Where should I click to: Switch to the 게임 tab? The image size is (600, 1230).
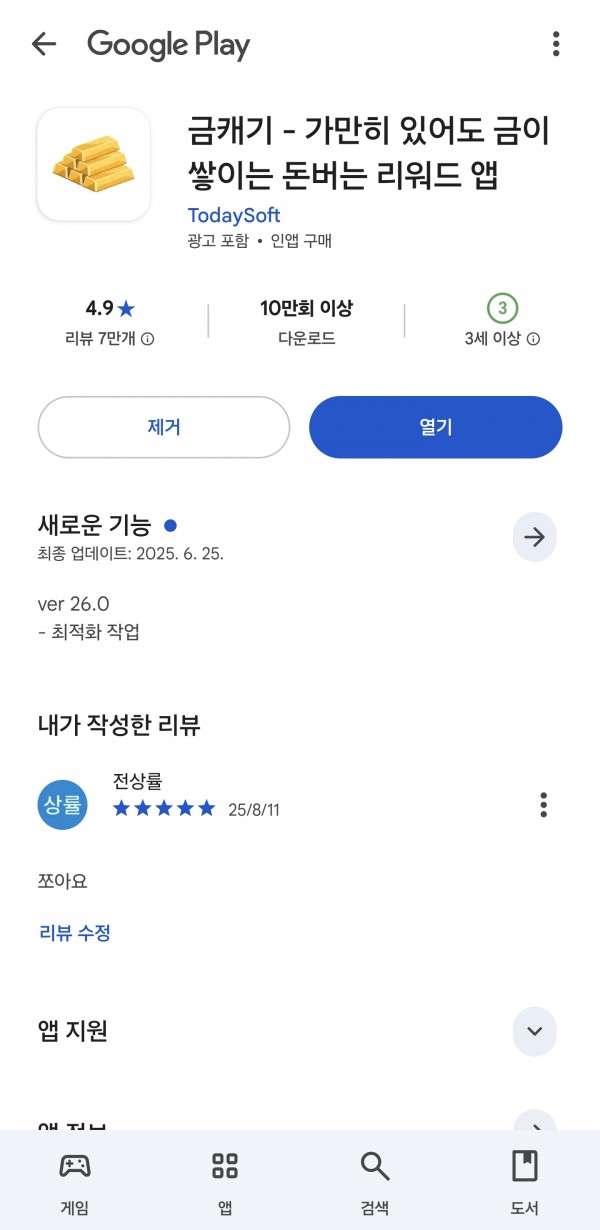[x=75, y=1181]
